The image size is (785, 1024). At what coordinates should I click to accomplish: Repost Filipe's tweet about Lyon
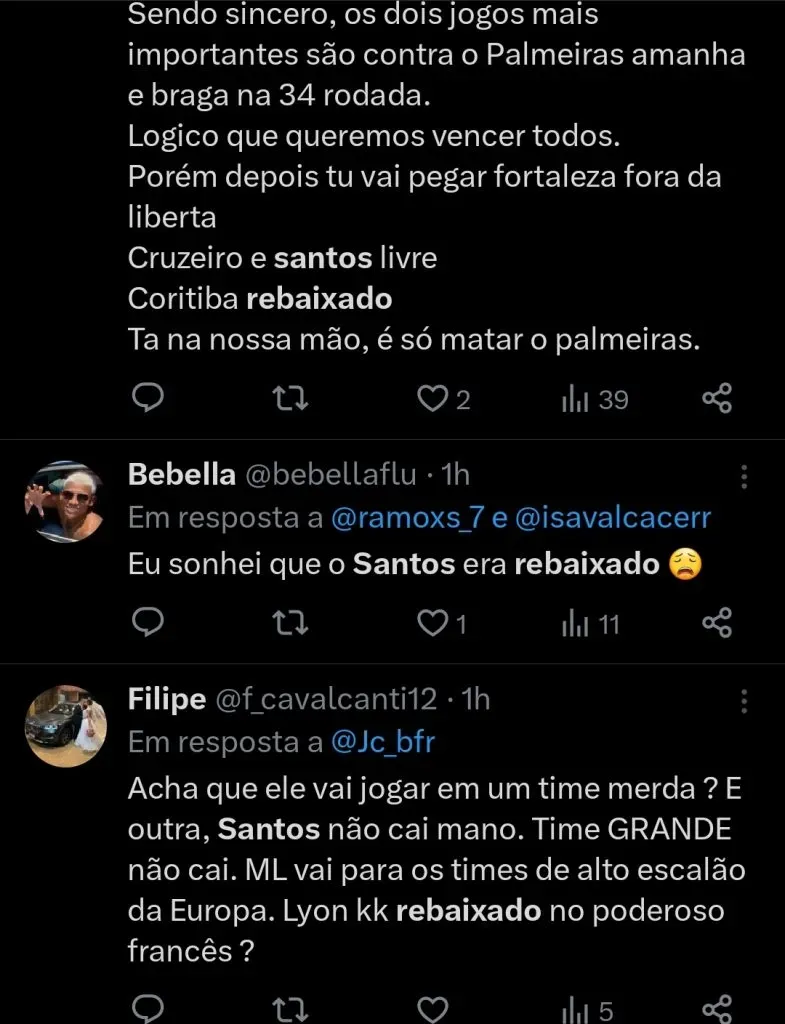tap(290, 1007)
